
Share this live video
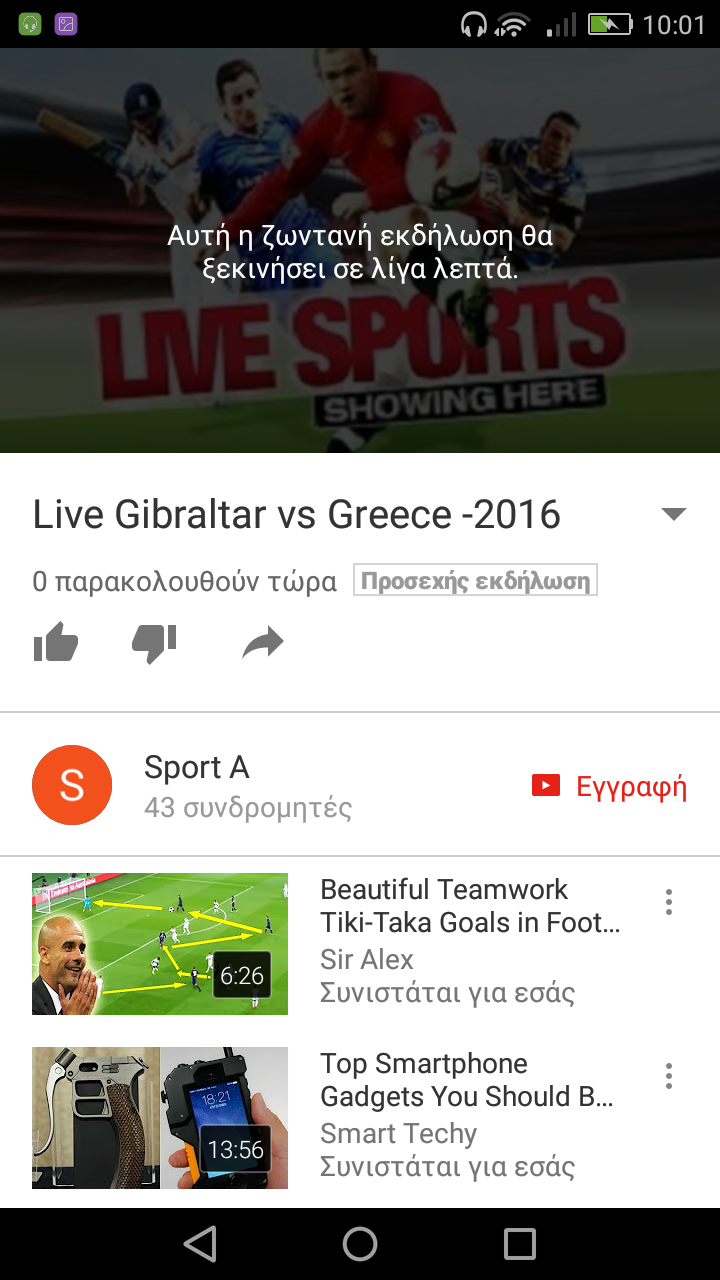(263, 643)
